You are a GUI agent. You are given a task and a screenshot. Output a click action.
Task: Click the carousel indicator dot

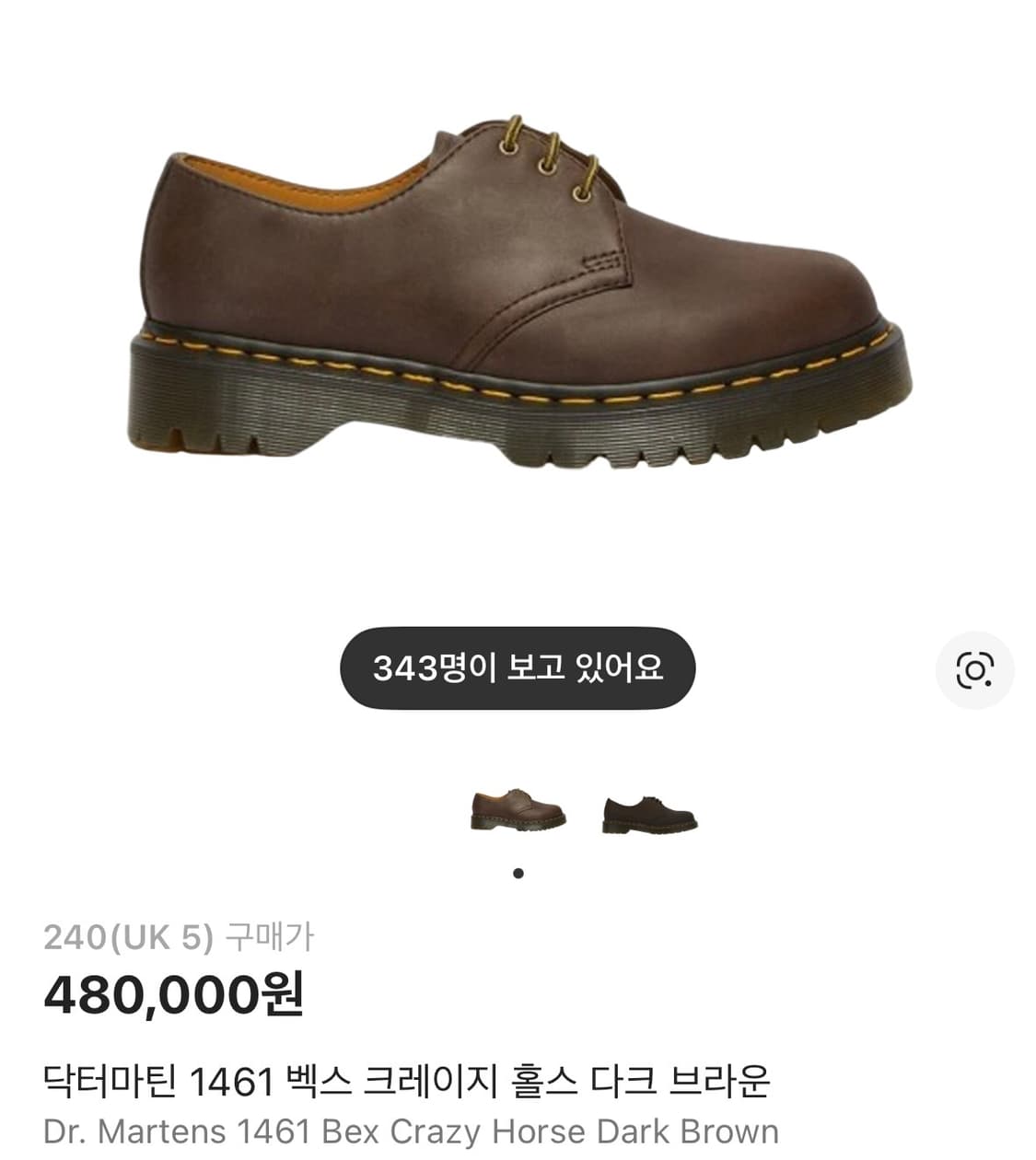pyautogui.click(x=518, y=870)
